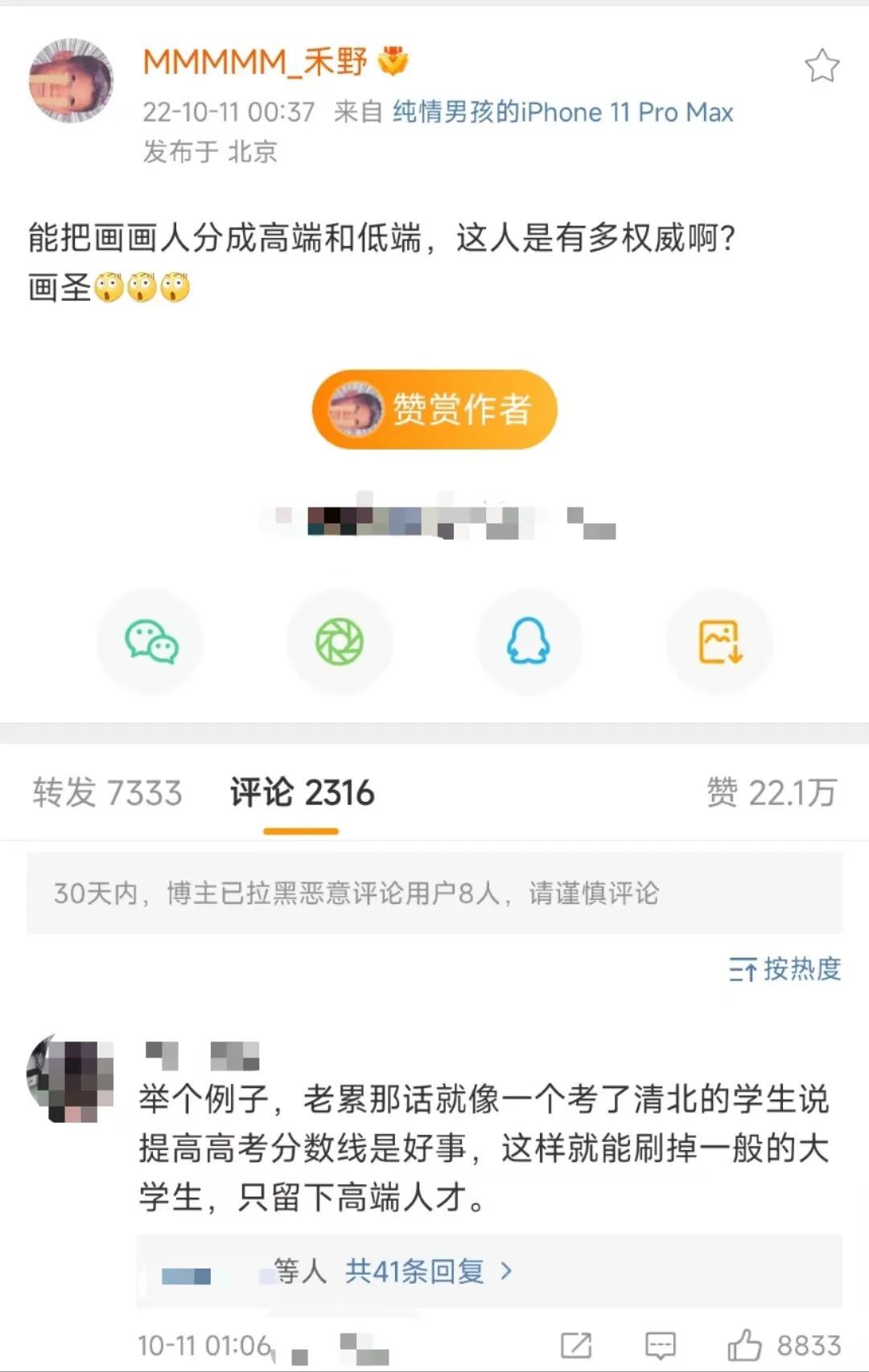This screenshot has width=869, height=1372.
Task: Share post to WeChat
Action: pyautogui.click(x=150, y=642)
